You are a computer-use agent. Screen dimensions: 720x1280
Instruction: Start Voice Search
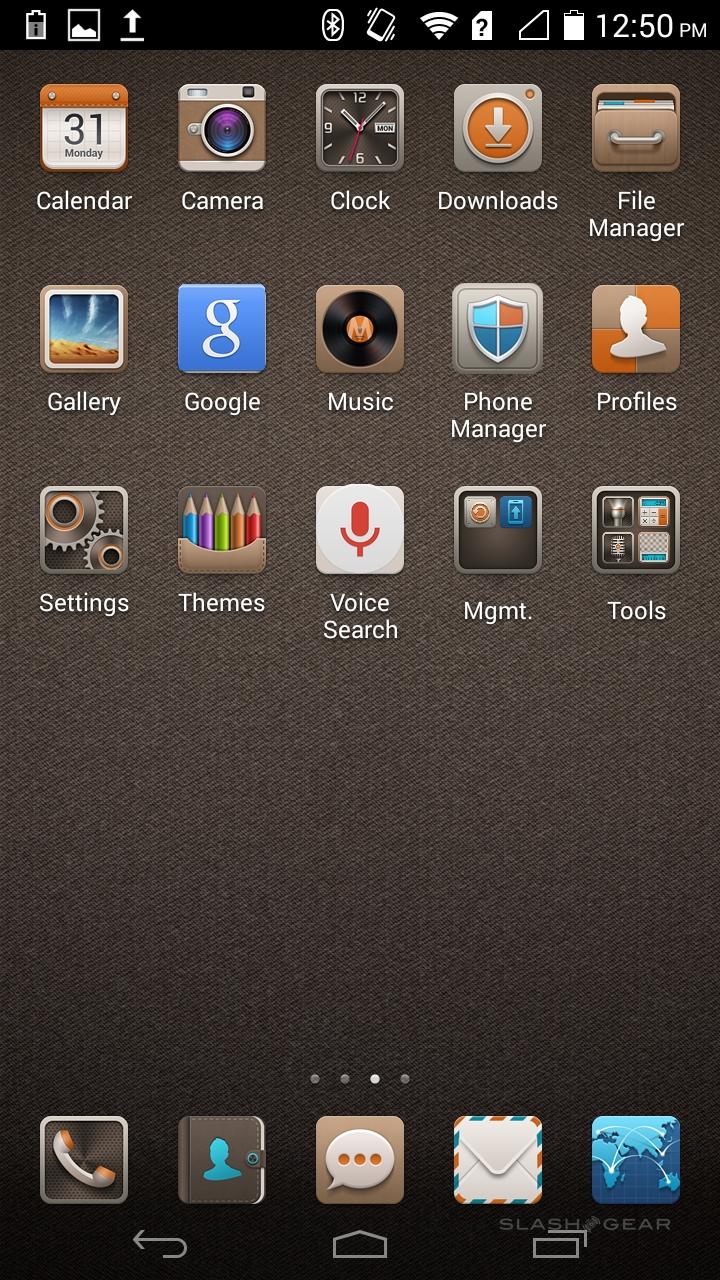[360, 530]
